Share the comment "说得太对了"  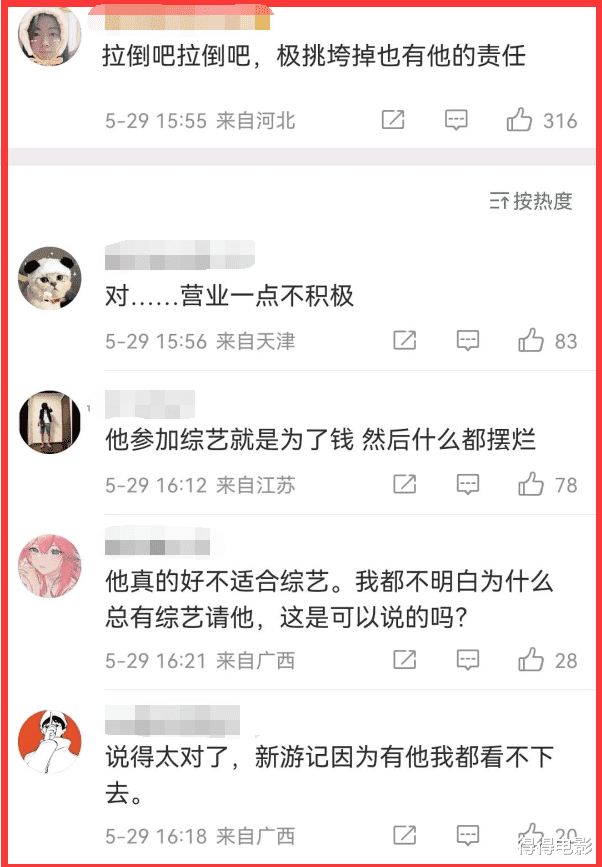[x=405, y=835]
